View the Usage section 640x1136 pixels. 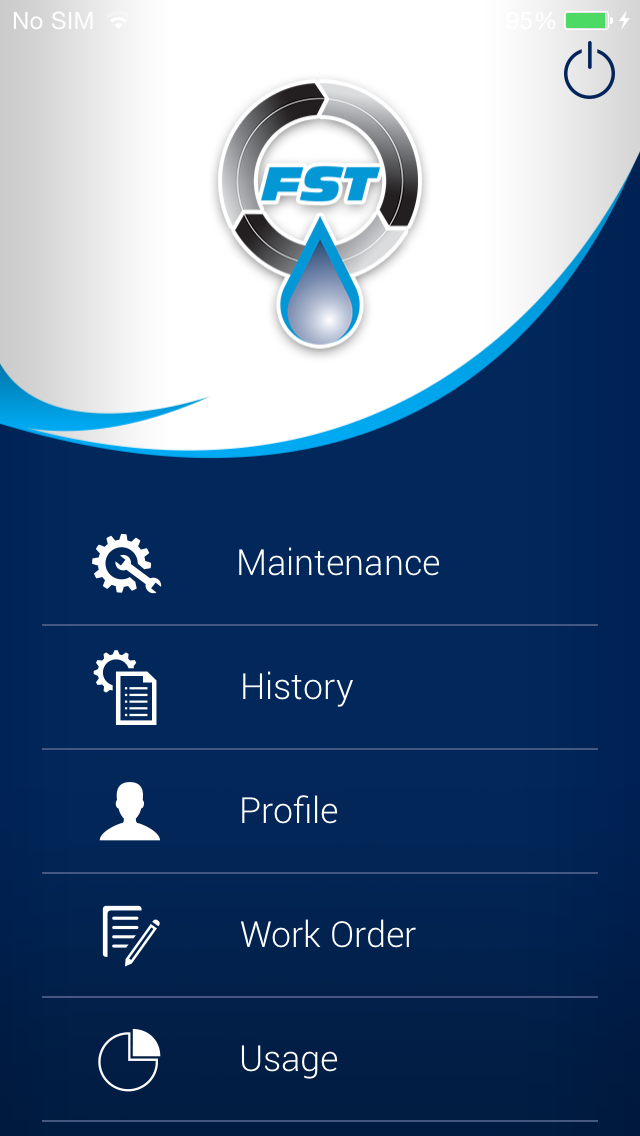point(320,1059)
